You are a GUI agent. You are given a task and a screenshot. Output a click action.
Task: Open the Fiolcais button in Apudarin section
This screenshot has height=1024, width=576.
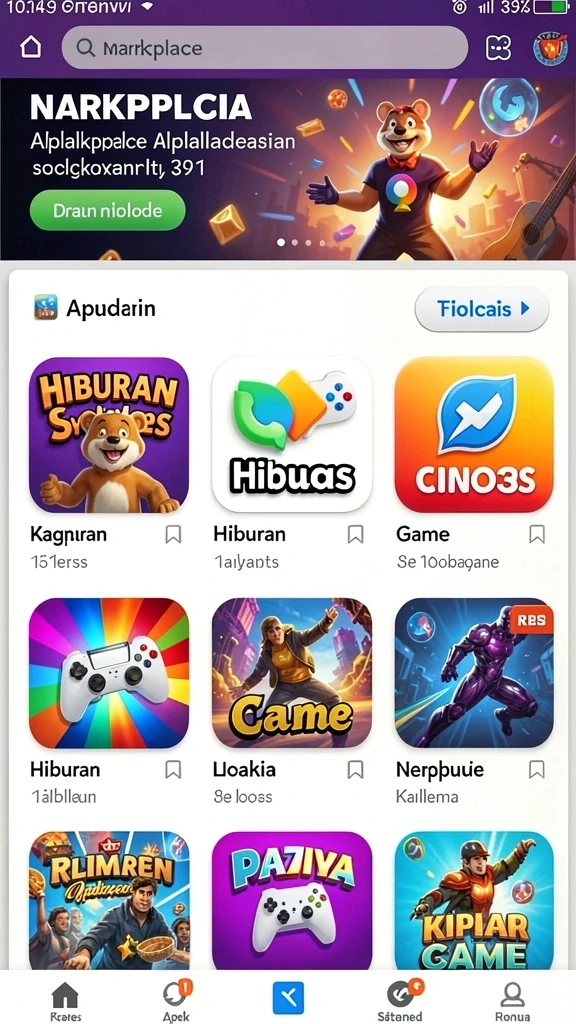482,308
